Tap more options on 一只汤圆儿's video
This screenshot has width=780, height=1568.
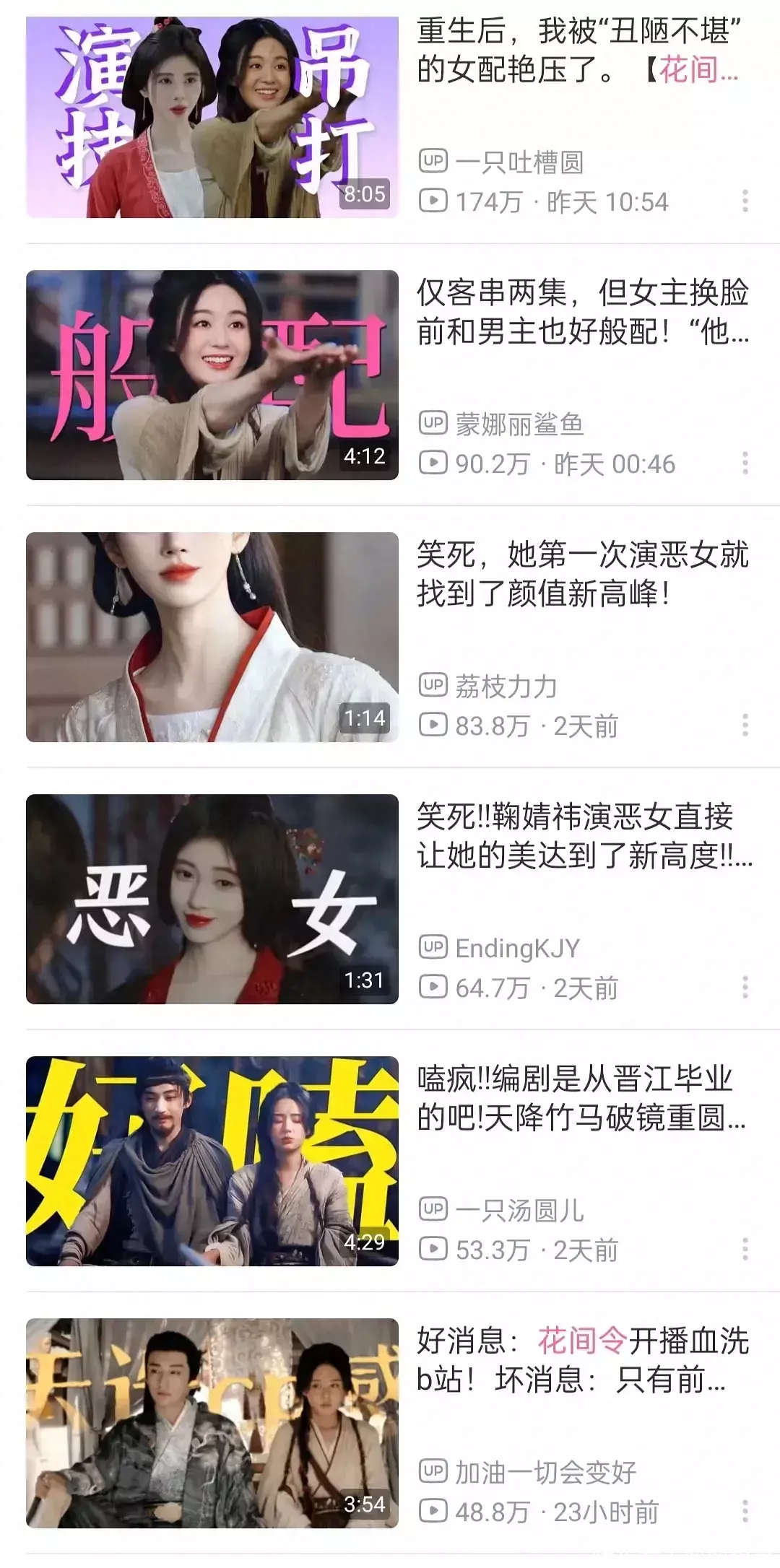point(745,1250)
